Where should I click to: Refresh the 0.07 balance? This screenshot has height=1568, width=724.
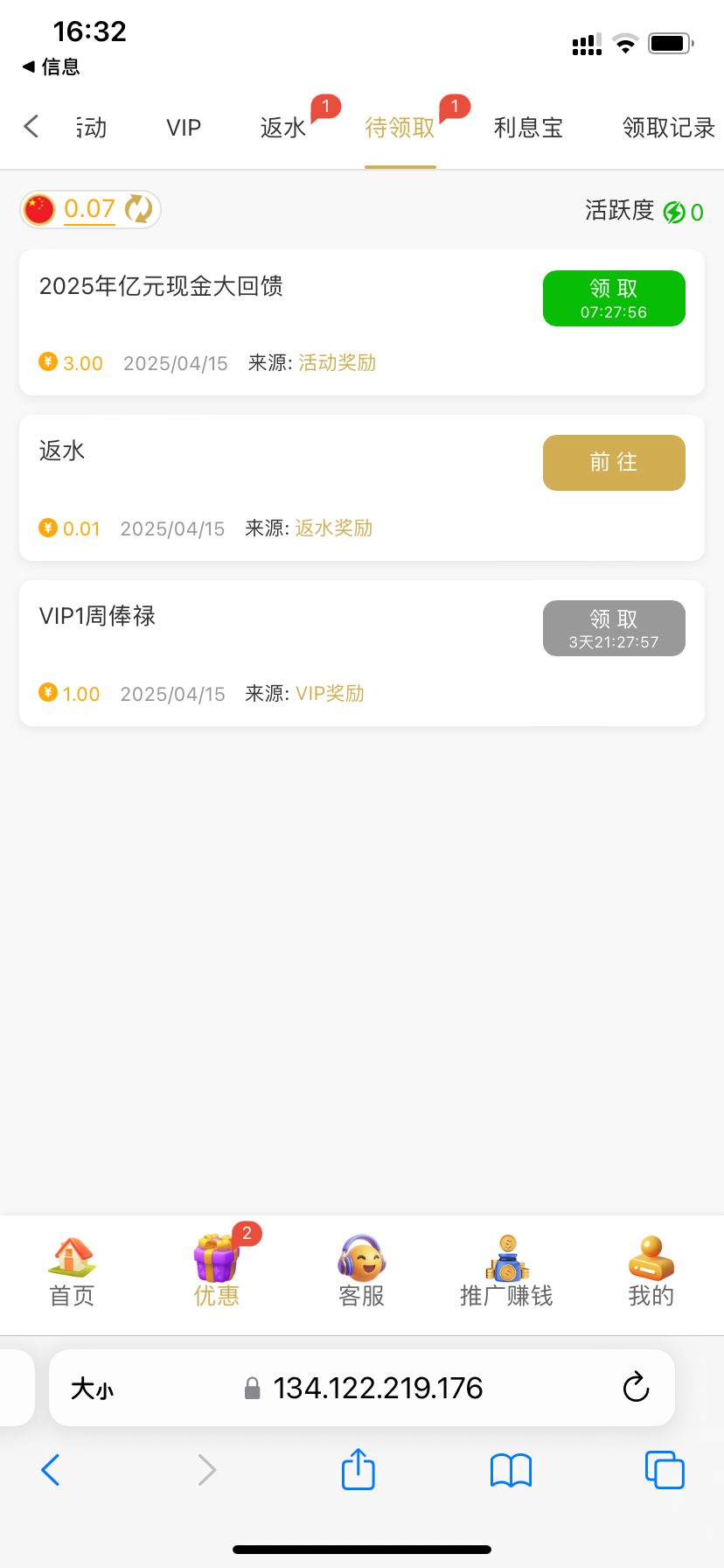coord(139,209)
